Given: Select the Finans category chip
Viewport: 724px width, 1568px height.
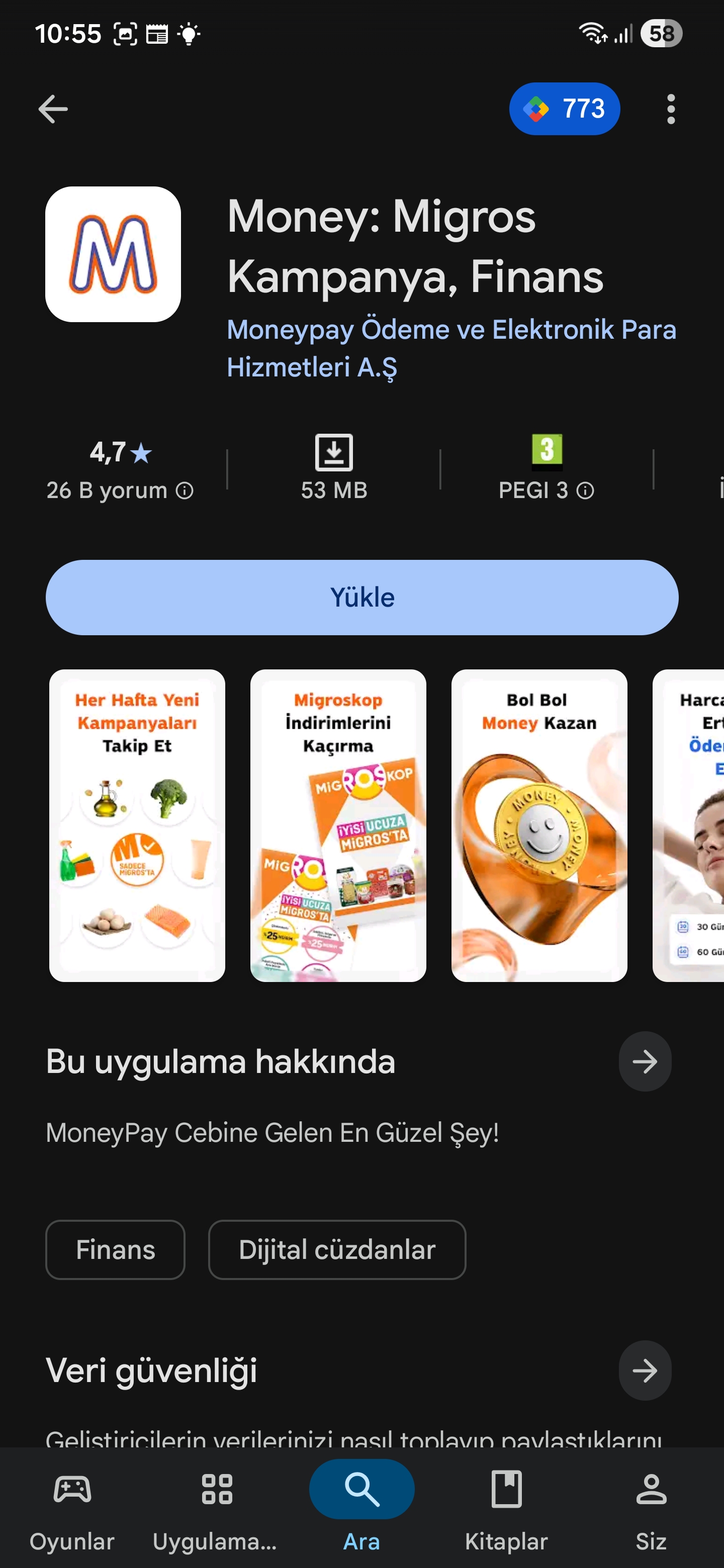Looking at the screenshot, I should coord(115,1250).
